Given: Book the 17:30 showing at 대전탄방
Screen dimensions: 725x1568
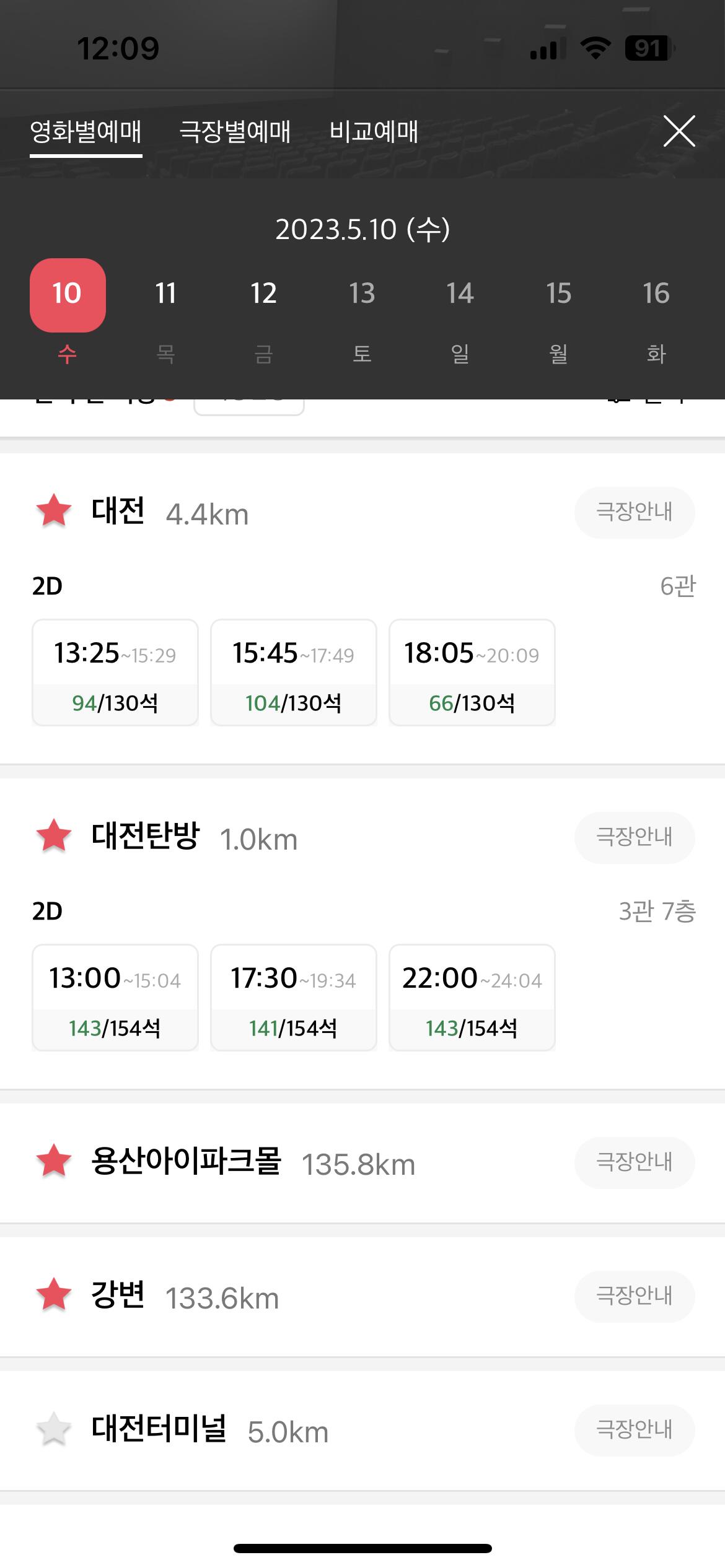Looking at the screenshot, I should coord(294,998).
